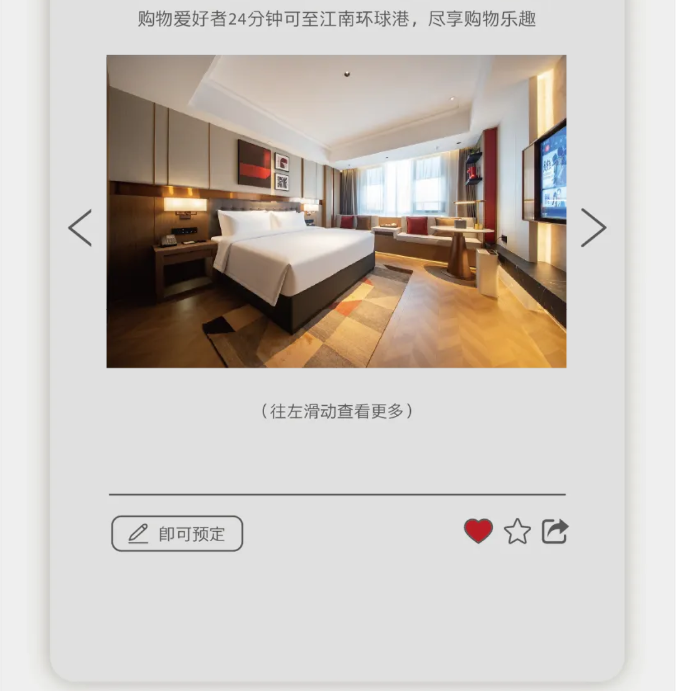
Task: Open the hotel room photo
Action: pos(336,211)
